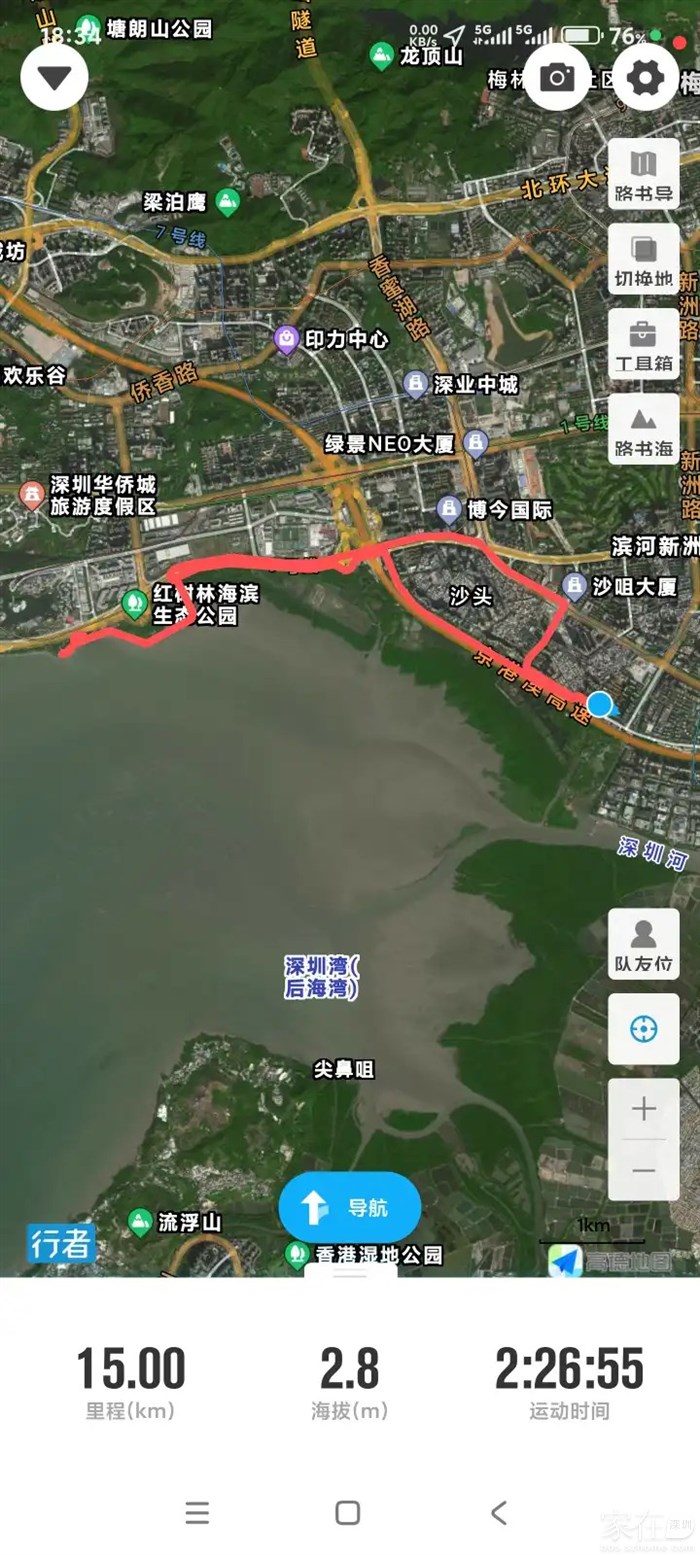Zoom in the map with plus
The width and height of the screenshot is (700, 1555).
(643, 1109)
